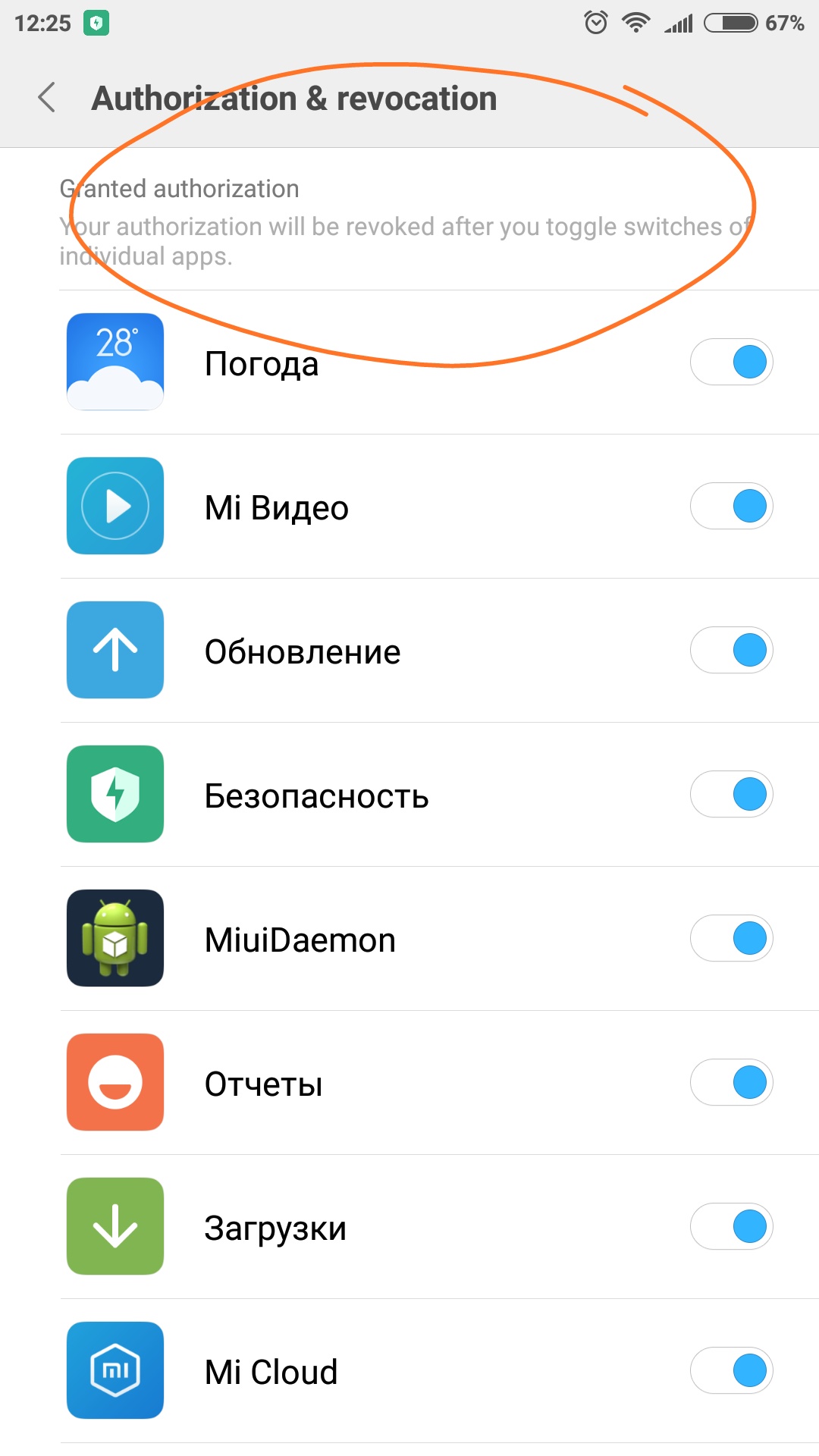Screen dimensions: 819x1456
Task: Disable the Mi Видео authorization switch
Action: coord(731,506)
